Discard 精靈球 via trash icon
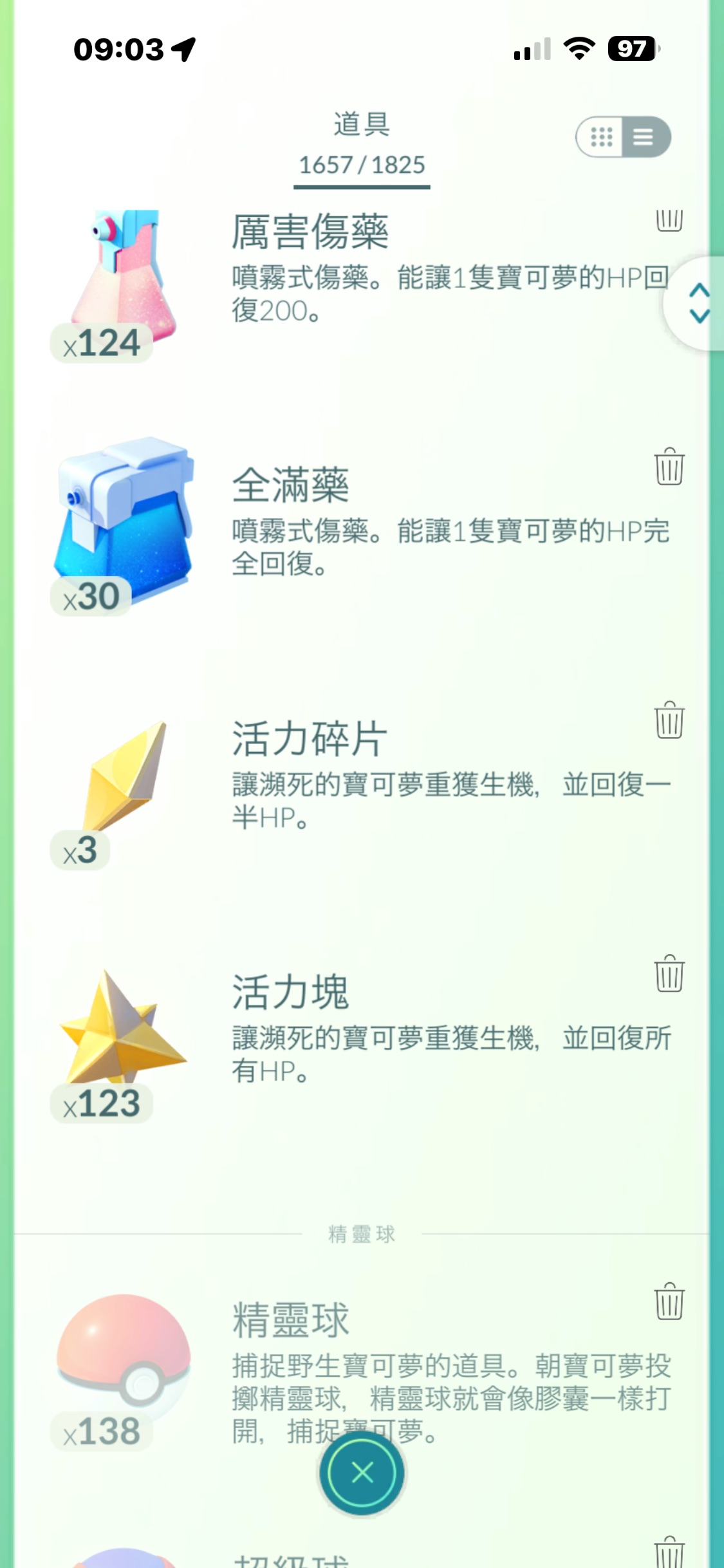 (669, 1301)
